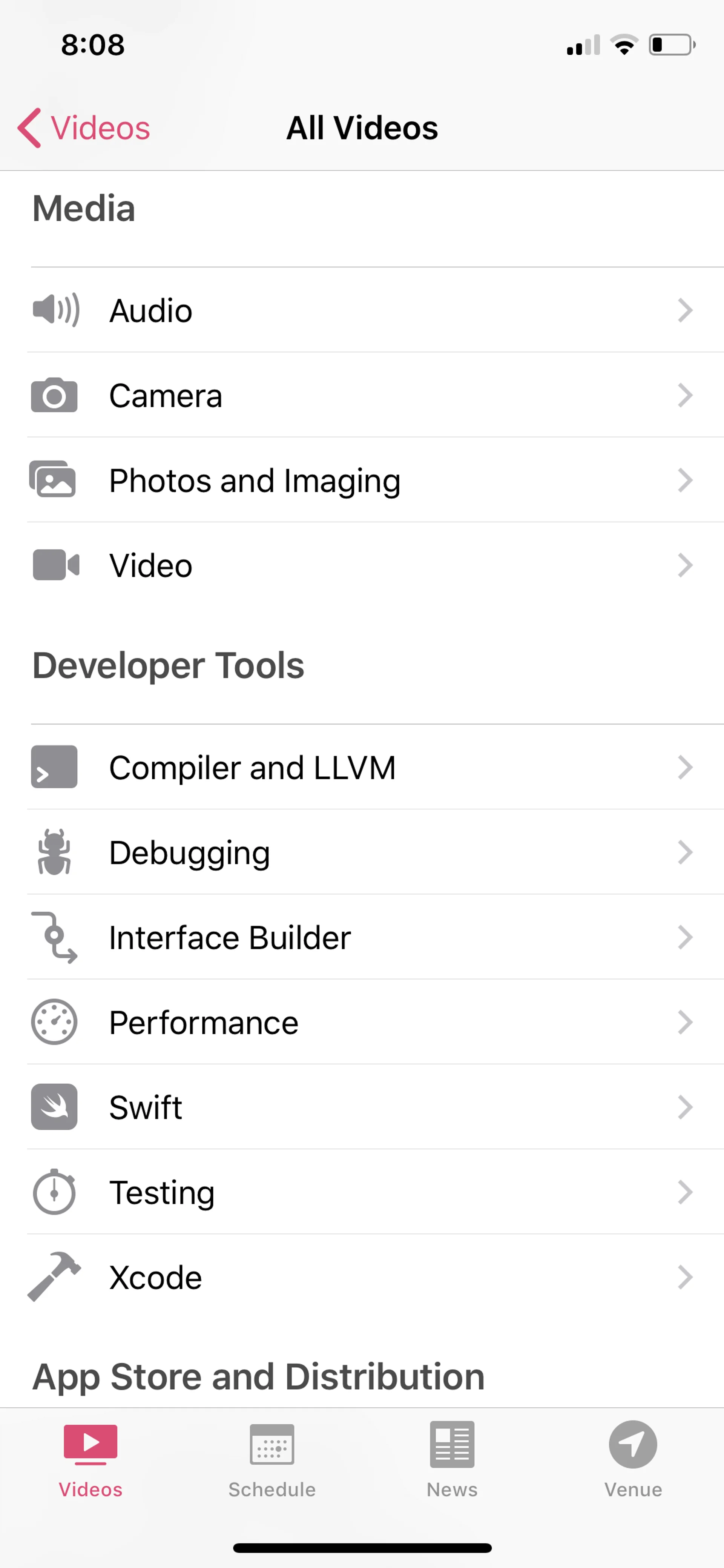
Task: Select Photos and Imaging
Action: pos(362,481)
